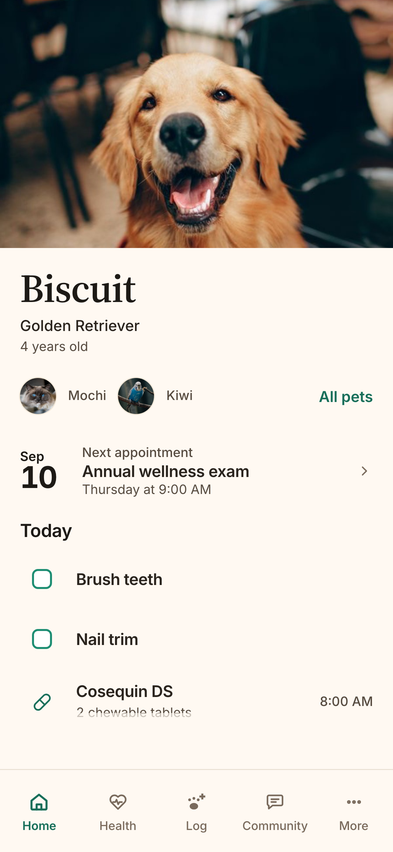393x852 pixels.
Task: Switch to the Community tab
Action: click(275, 812)
